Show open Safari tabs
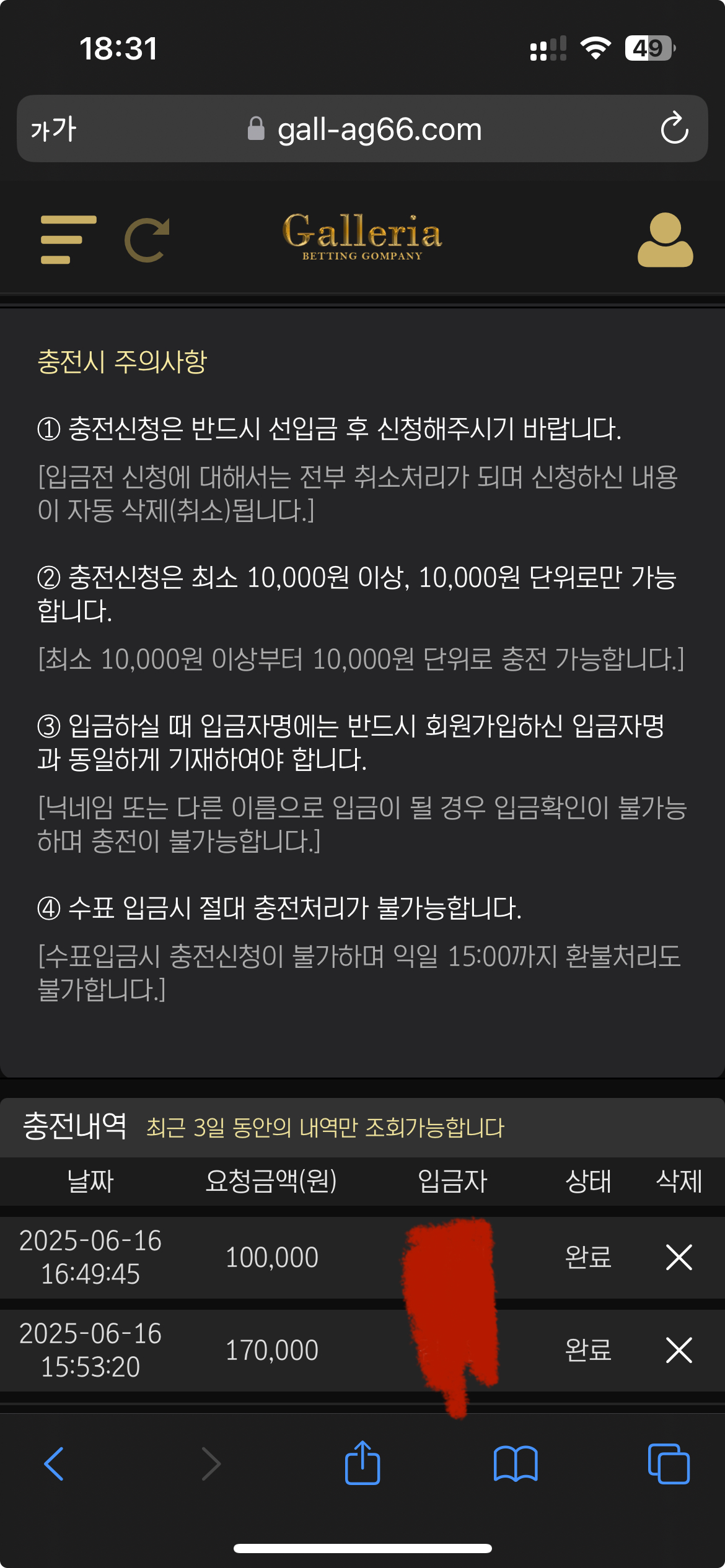This screenshot has width=725, height=1568. pos(668,1464)
